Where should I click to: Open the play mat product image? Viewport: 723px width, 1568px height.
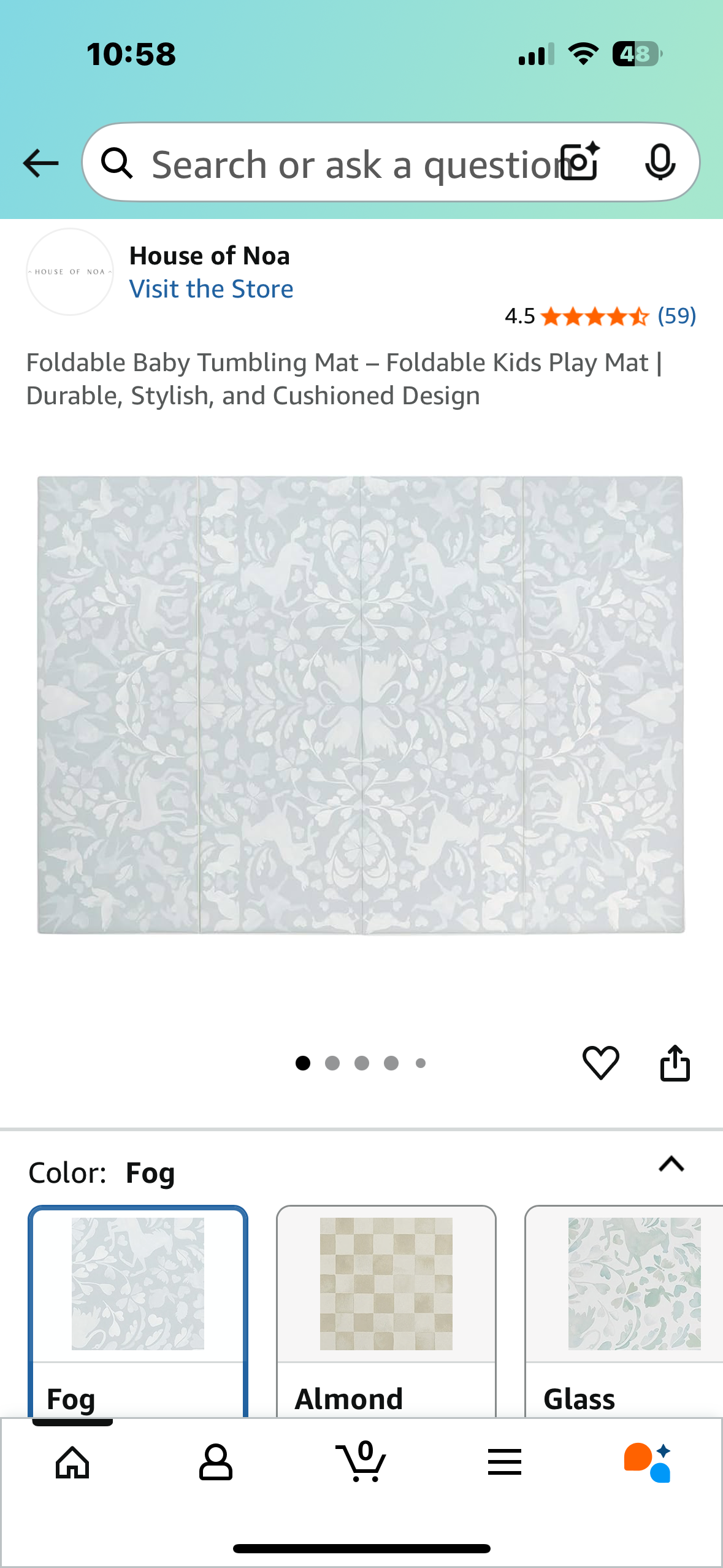[x=361, y=705]
